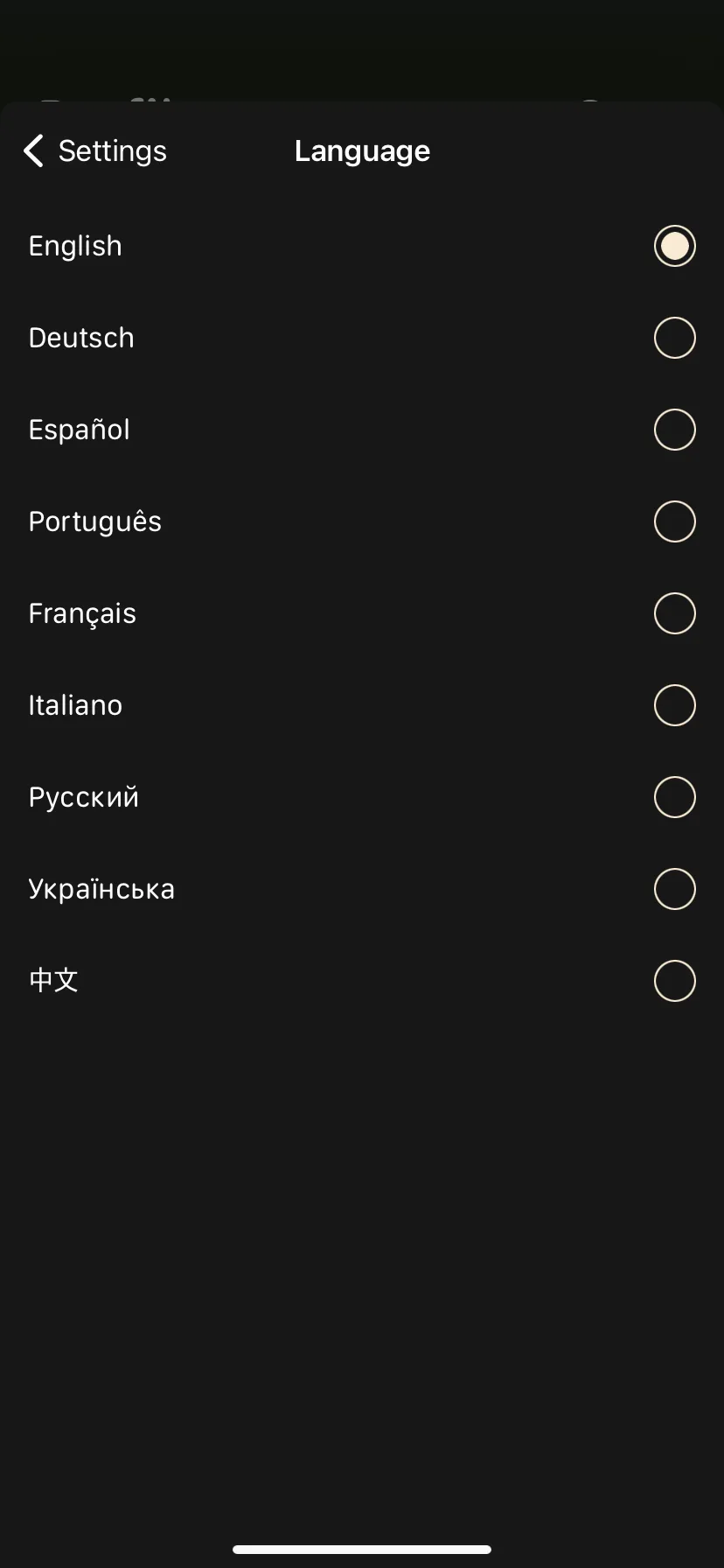Viewport: 724px width, 1568px height.
Task: Tap the back chevron icon
Action: point(32,150)
